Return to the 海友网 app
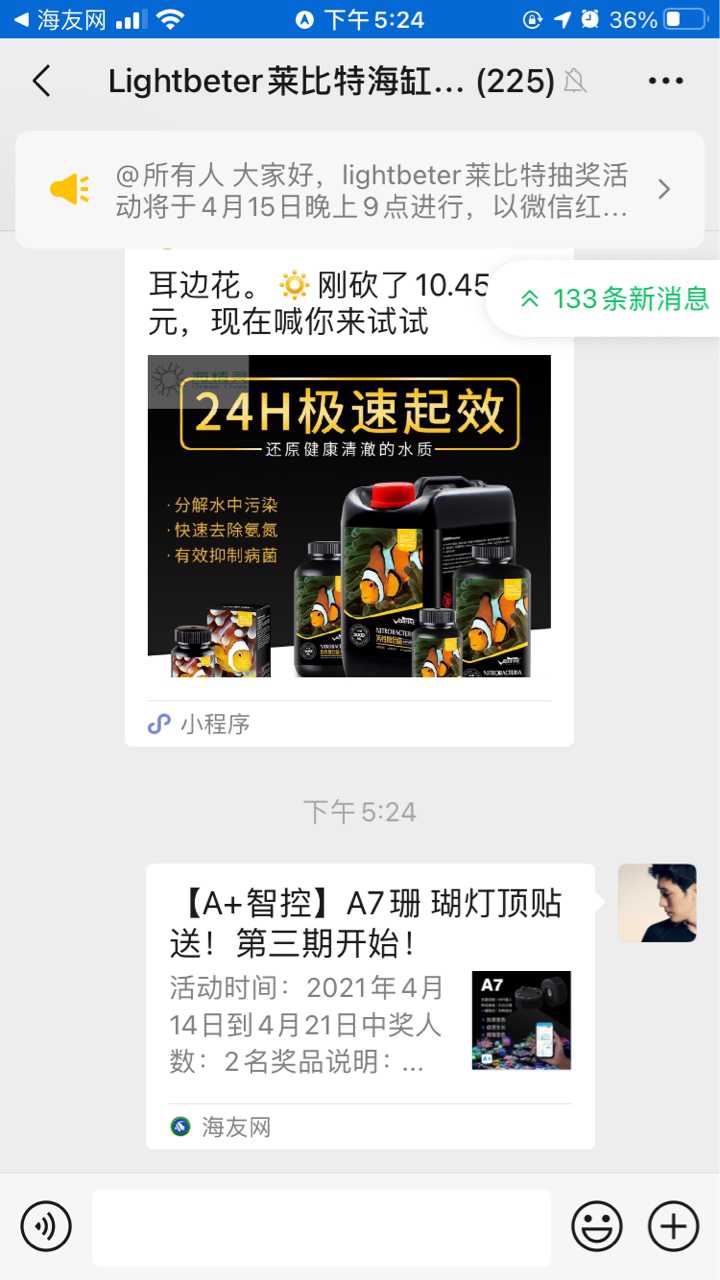Screen dimensions: 720x1280 click(60, 19)
